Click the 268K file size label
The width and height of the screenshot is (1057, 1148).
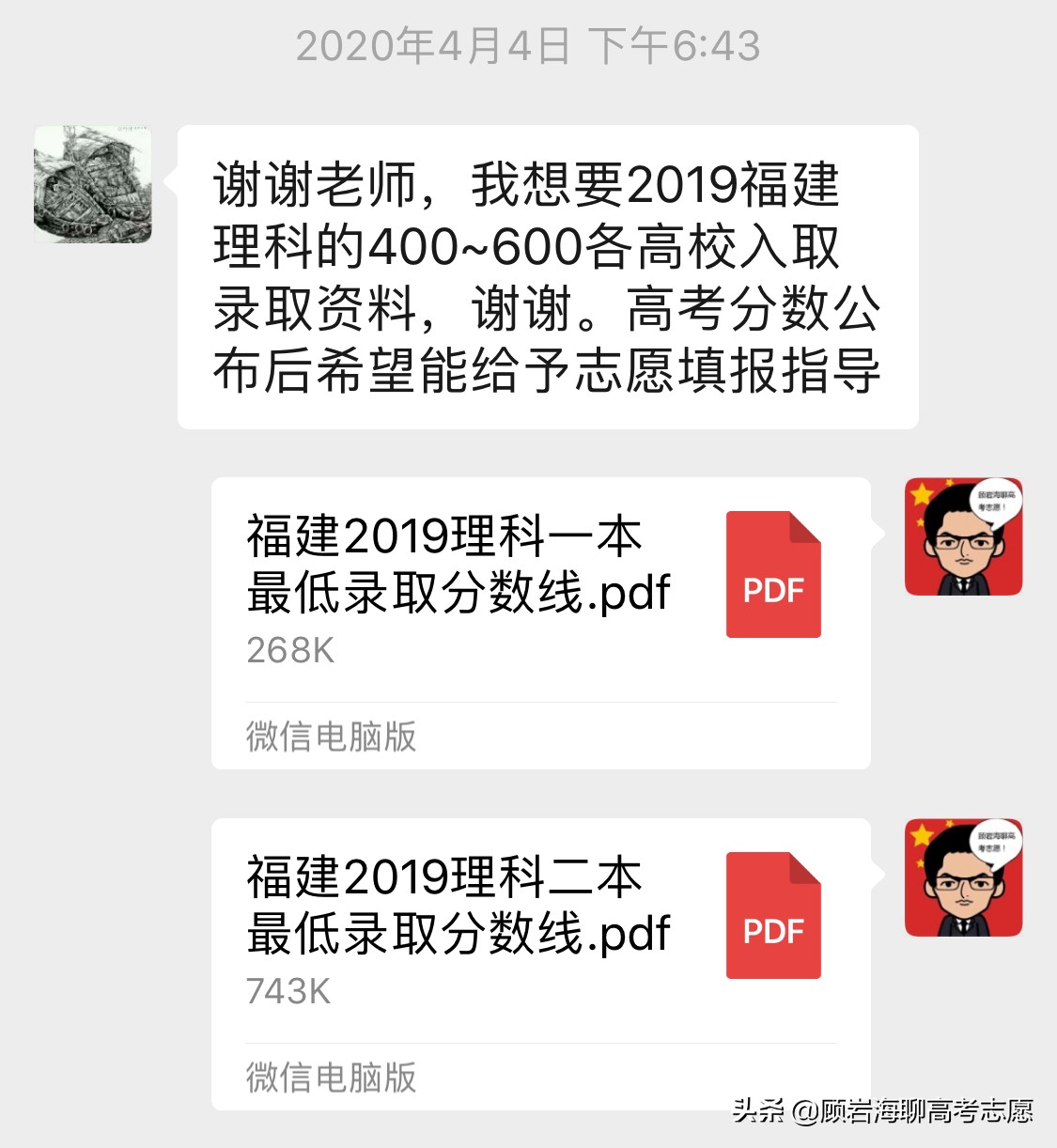[290, 650]
